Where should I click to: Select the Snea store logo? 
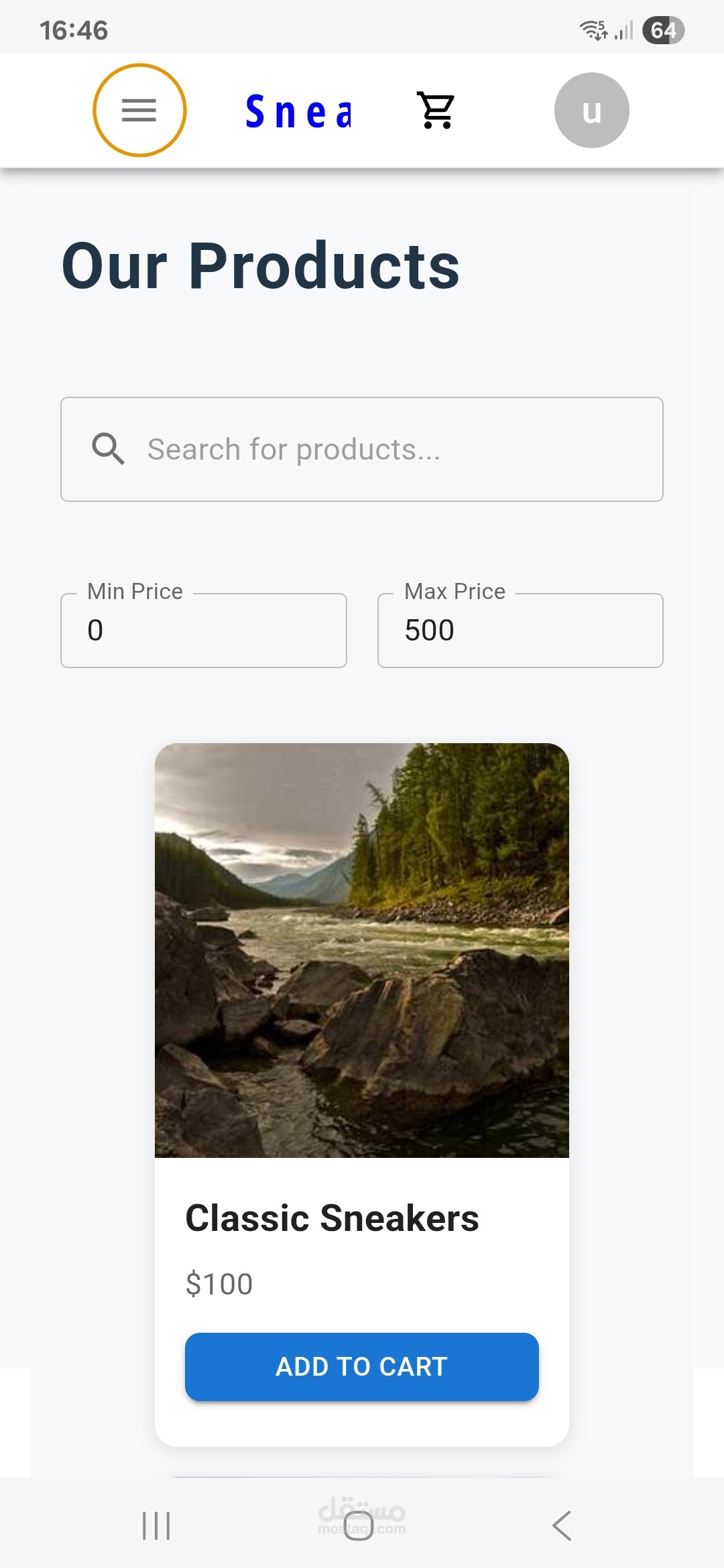[x=300, y=111]
